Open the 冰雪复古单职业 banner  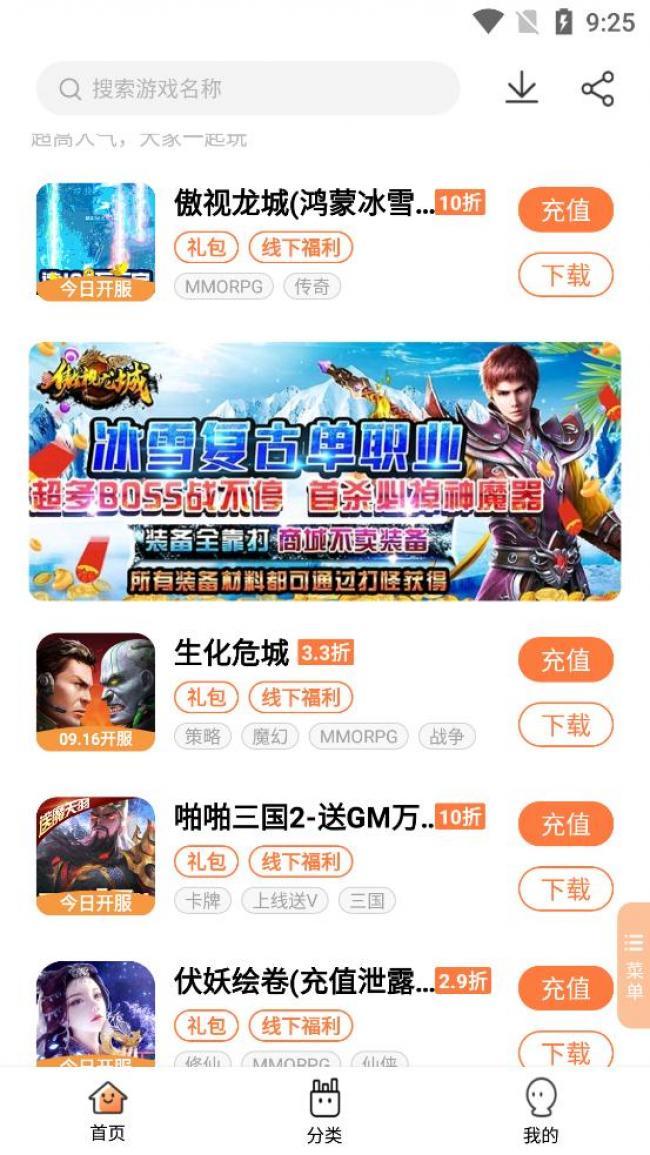324,471
